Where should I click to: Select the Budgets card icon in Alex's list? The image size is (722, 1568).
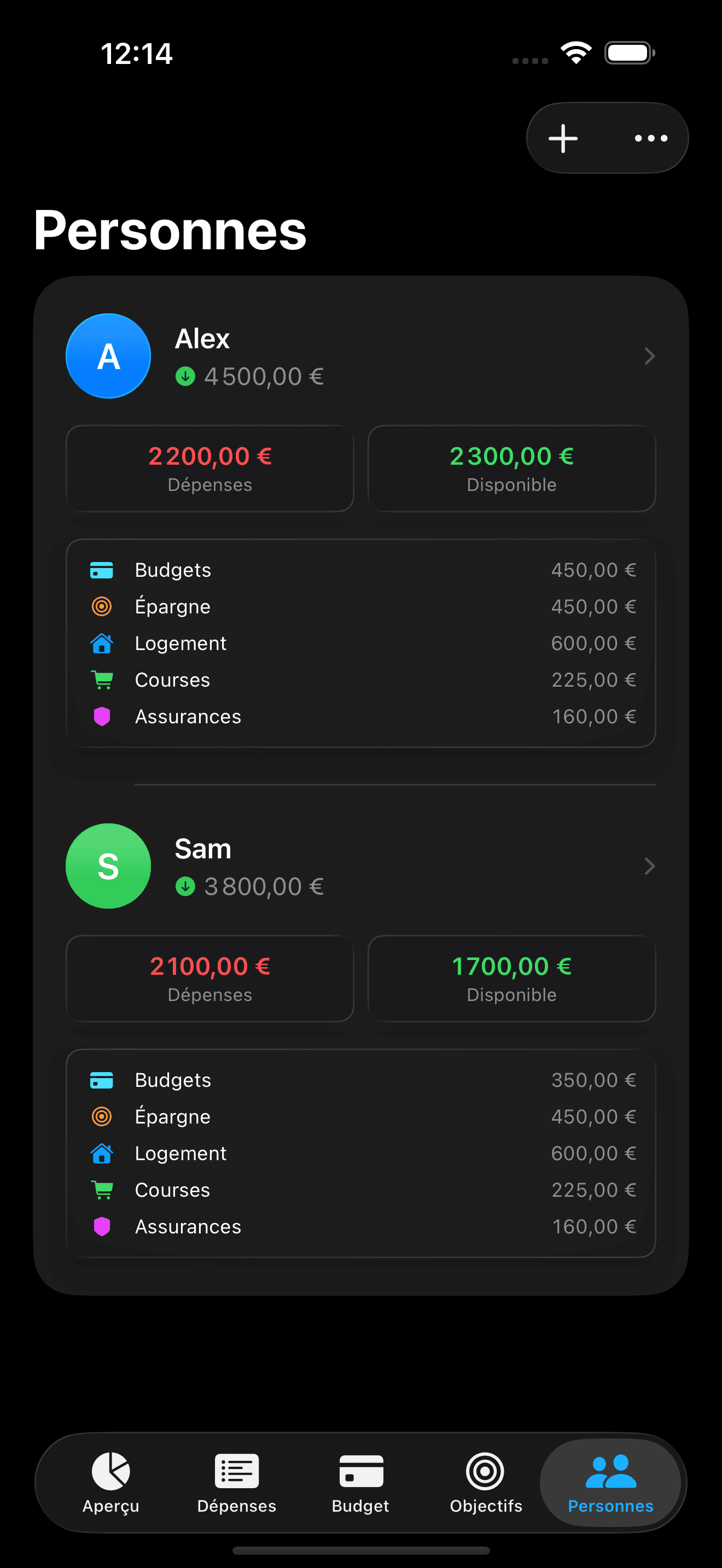[102, 570]
